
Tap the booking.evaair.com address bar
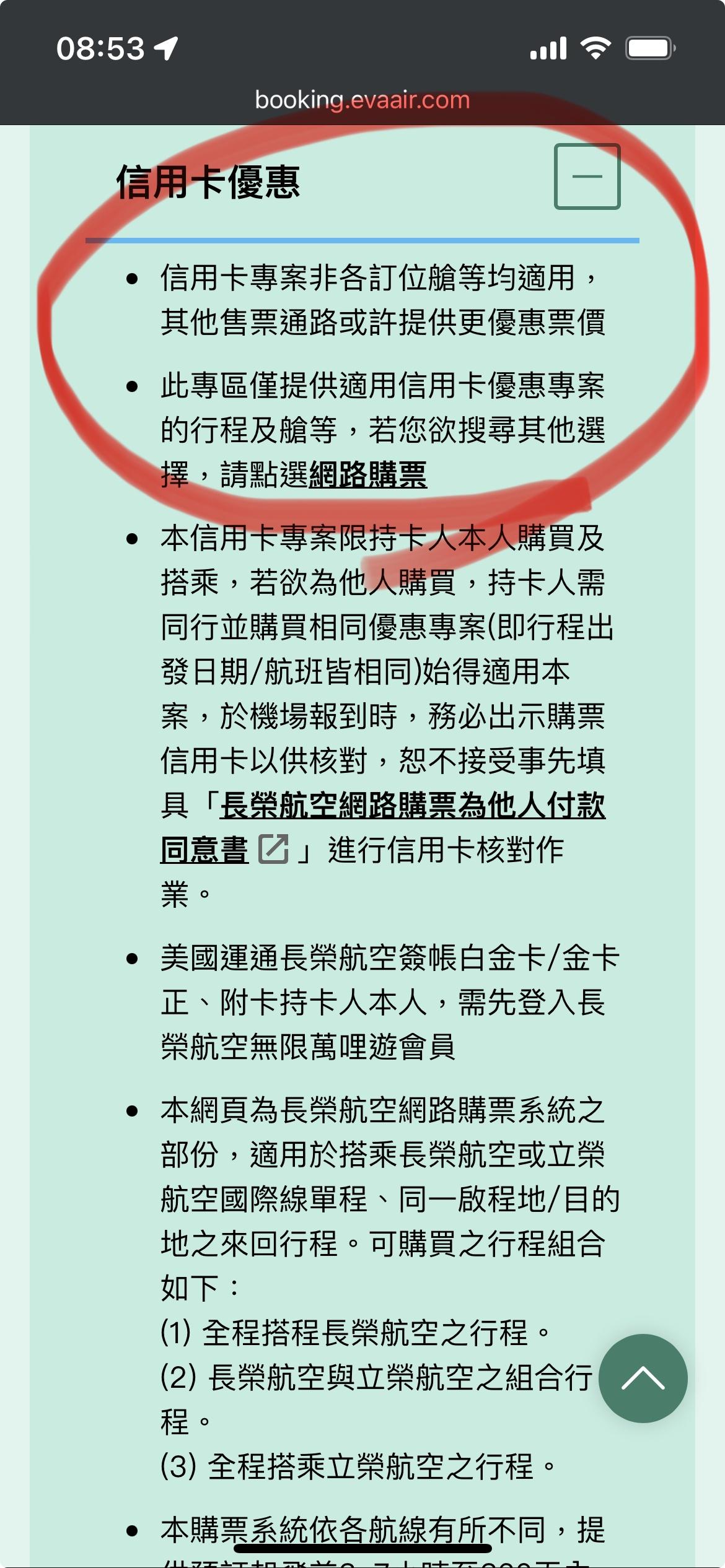tap(362, 100)
